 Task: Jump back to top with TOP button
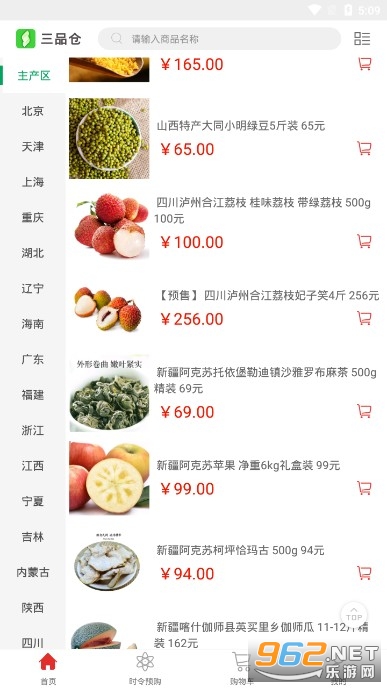click(354, 614)
